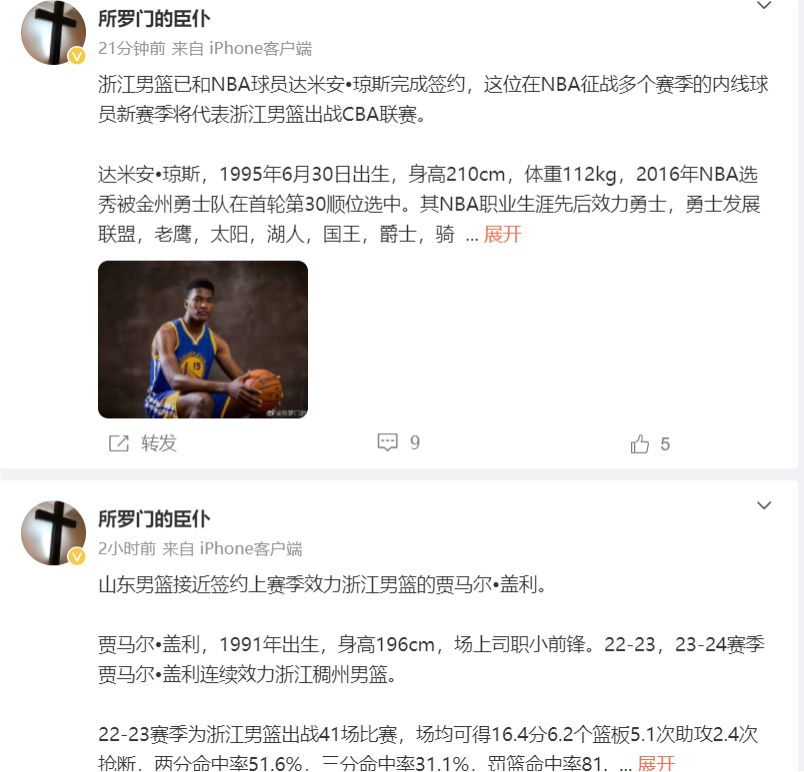Open the dropdown arrow on the Damian Jones post
This screenshot has width=804, height=772.
(x=764, y=6)
